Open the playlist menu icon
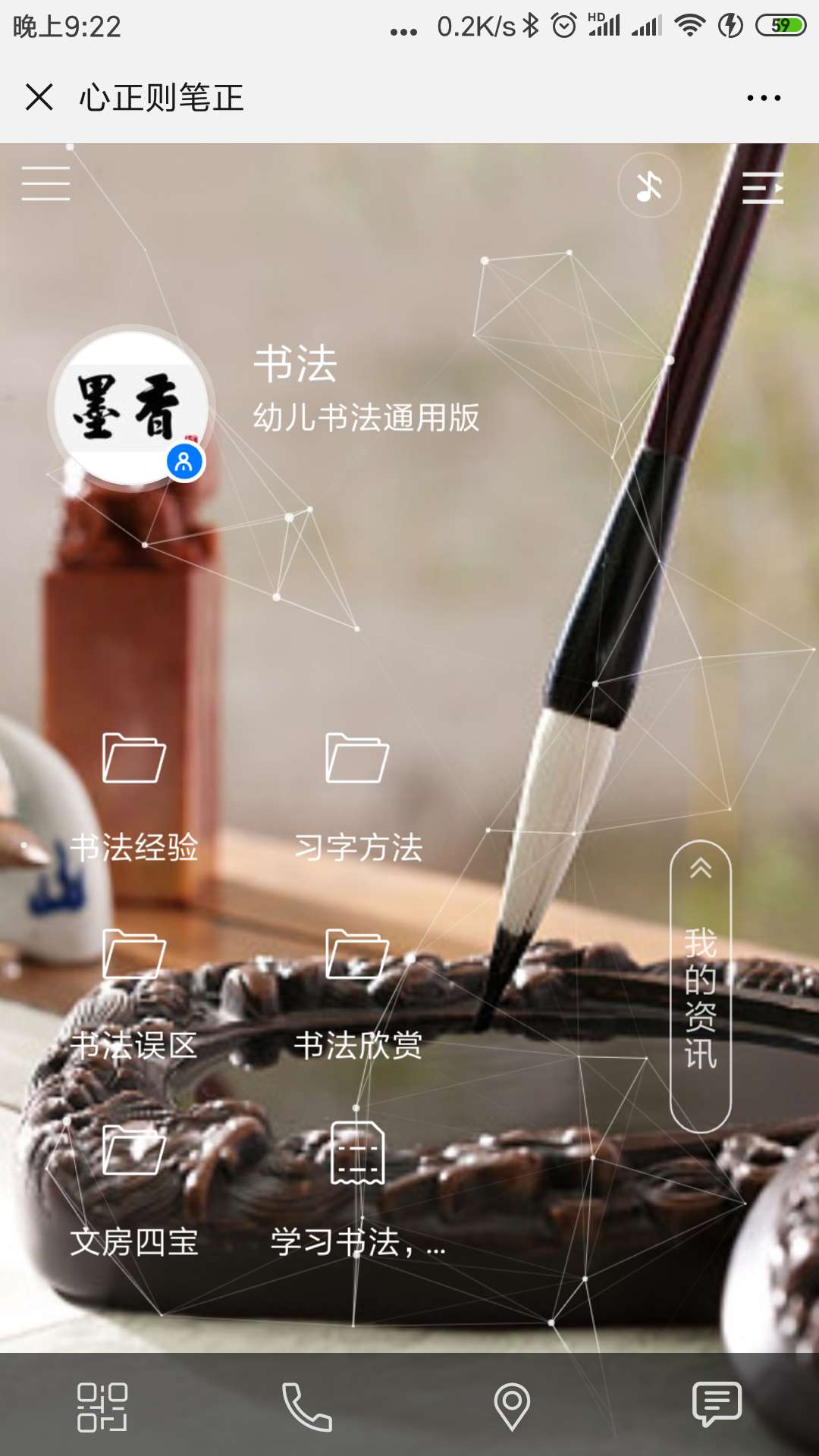The image size is (819, 1456). pyautogui.click(x=762, y=187)
